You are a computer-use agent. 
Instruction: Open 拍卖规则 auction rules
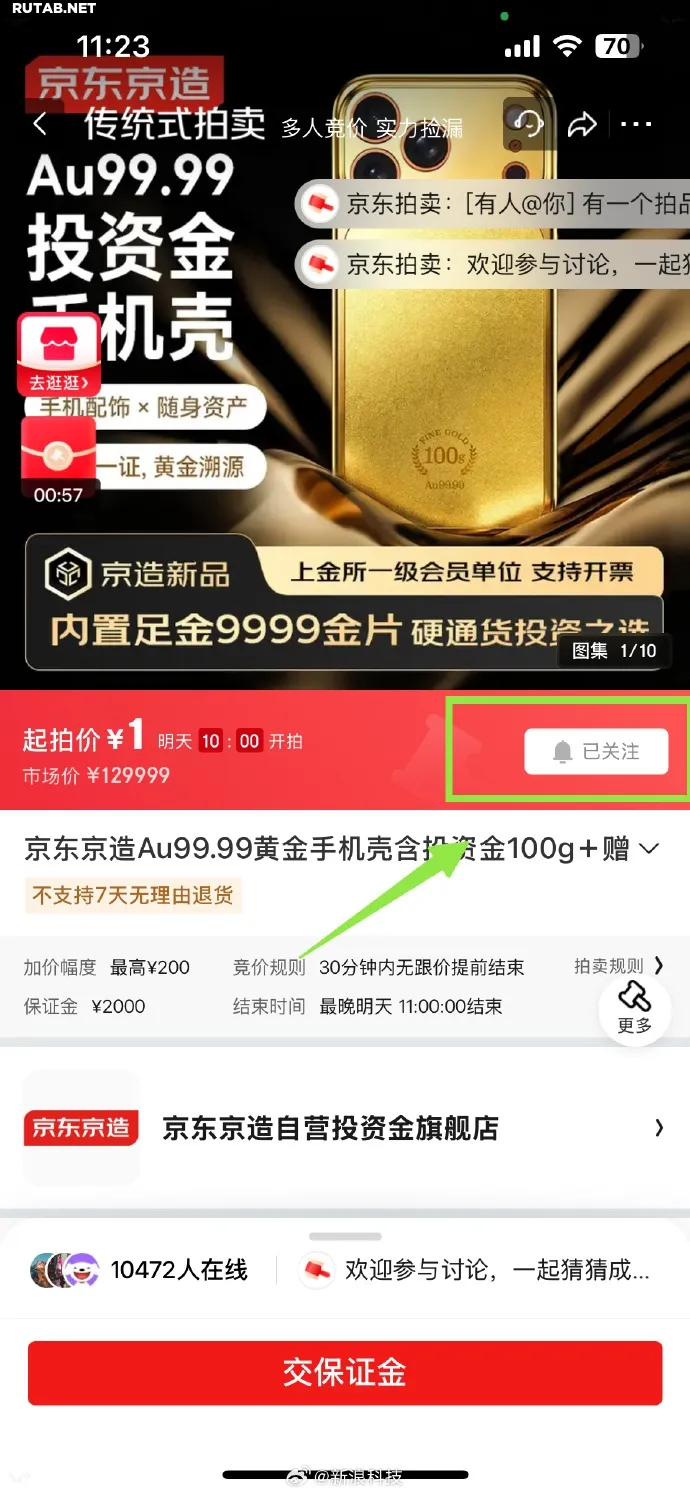click(x=618, y=966)
